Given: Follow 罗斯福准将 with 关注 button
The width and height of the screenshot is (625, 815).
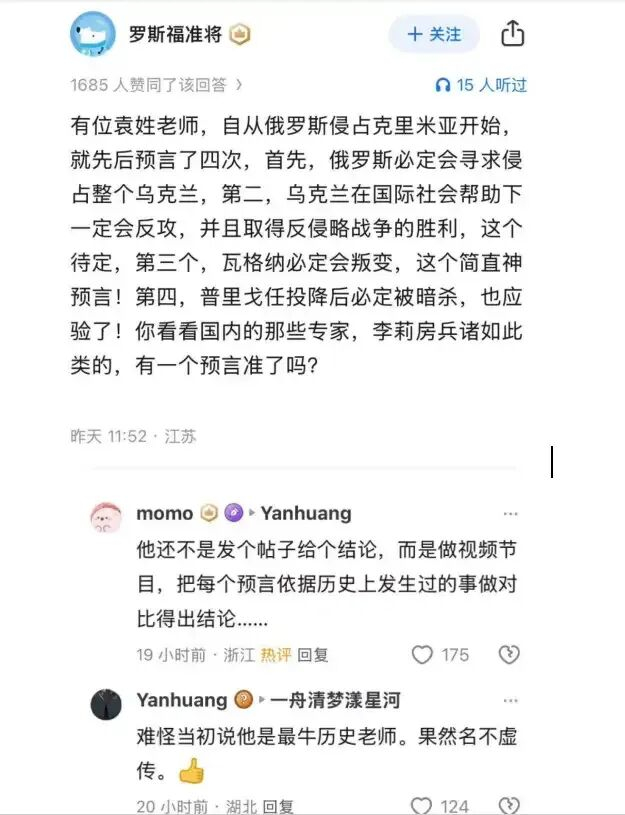Looking at the screenshot, I should 434,34.
